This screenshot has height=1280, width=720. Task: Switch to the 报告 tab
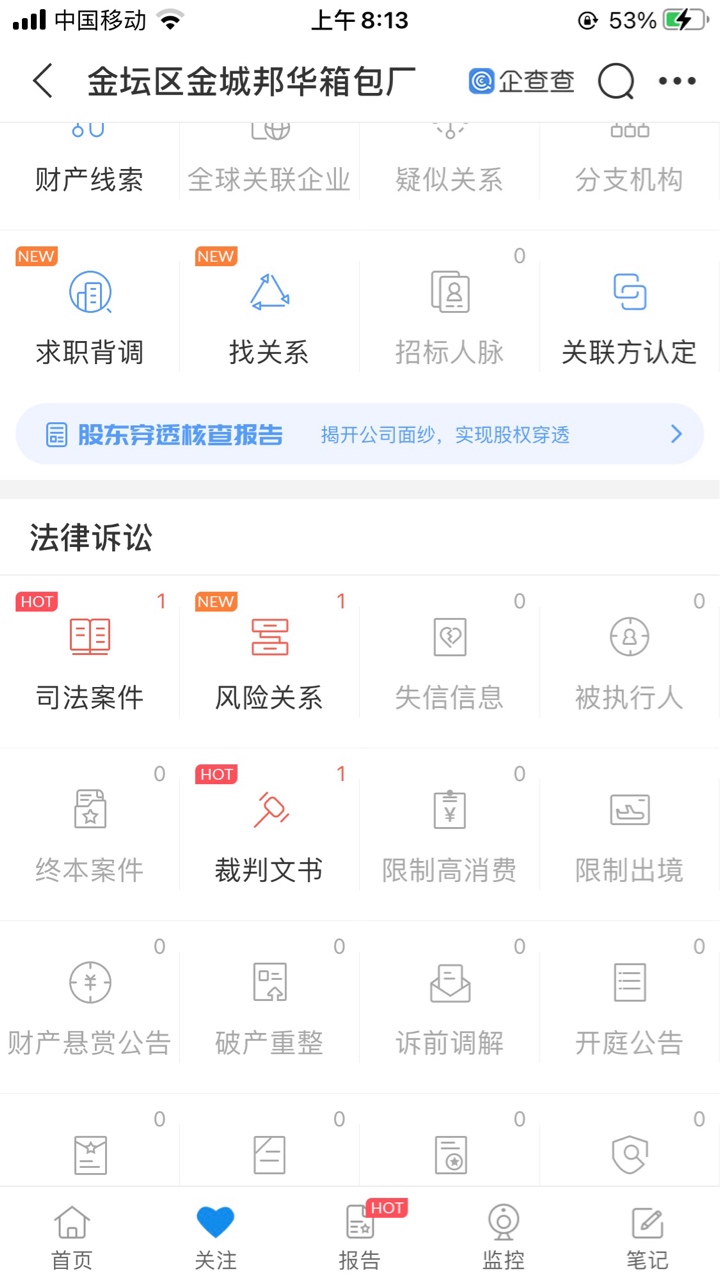(x=360, y=1237)
